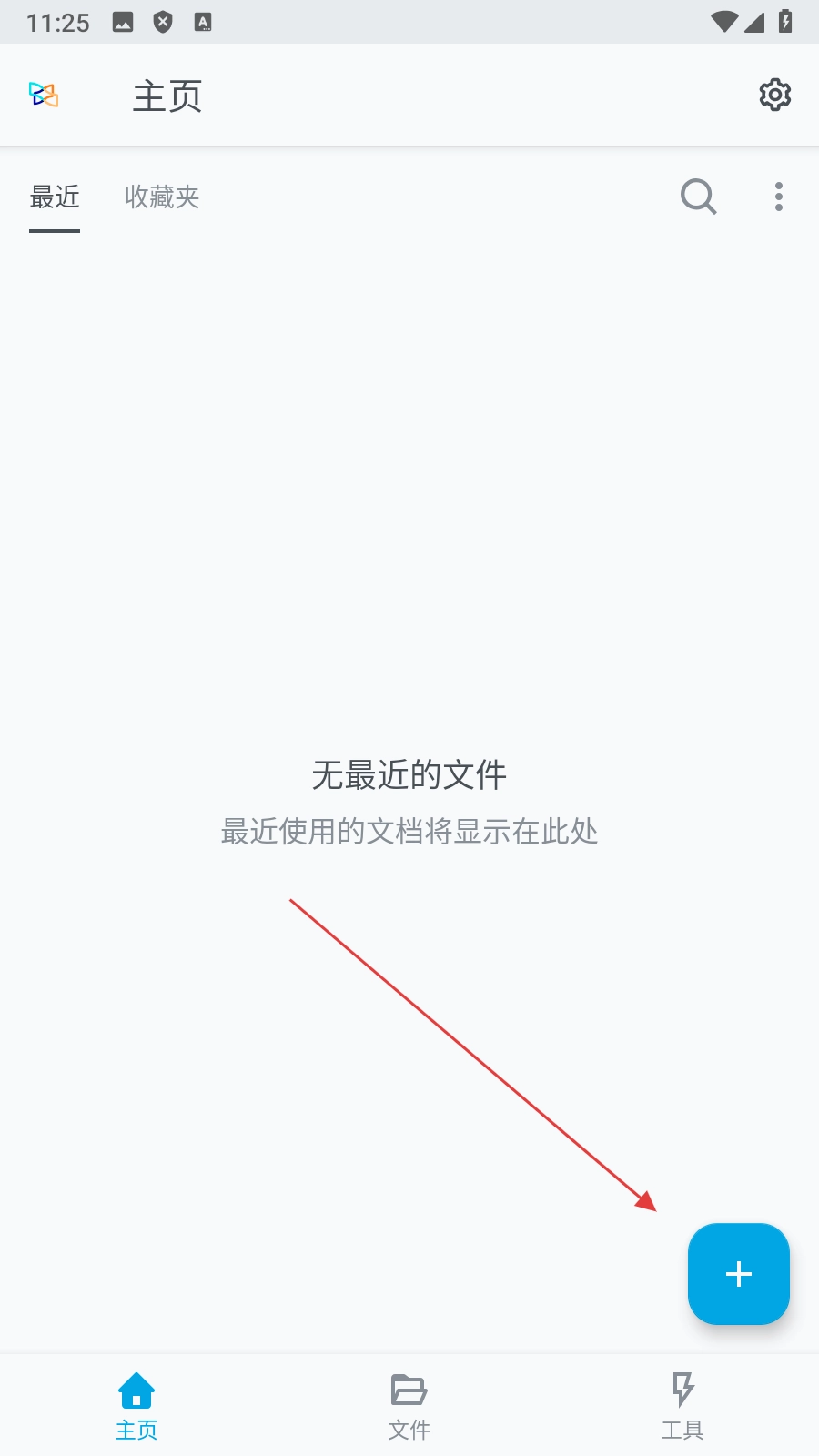Tap the blue plus floating button

point(738,1273)
